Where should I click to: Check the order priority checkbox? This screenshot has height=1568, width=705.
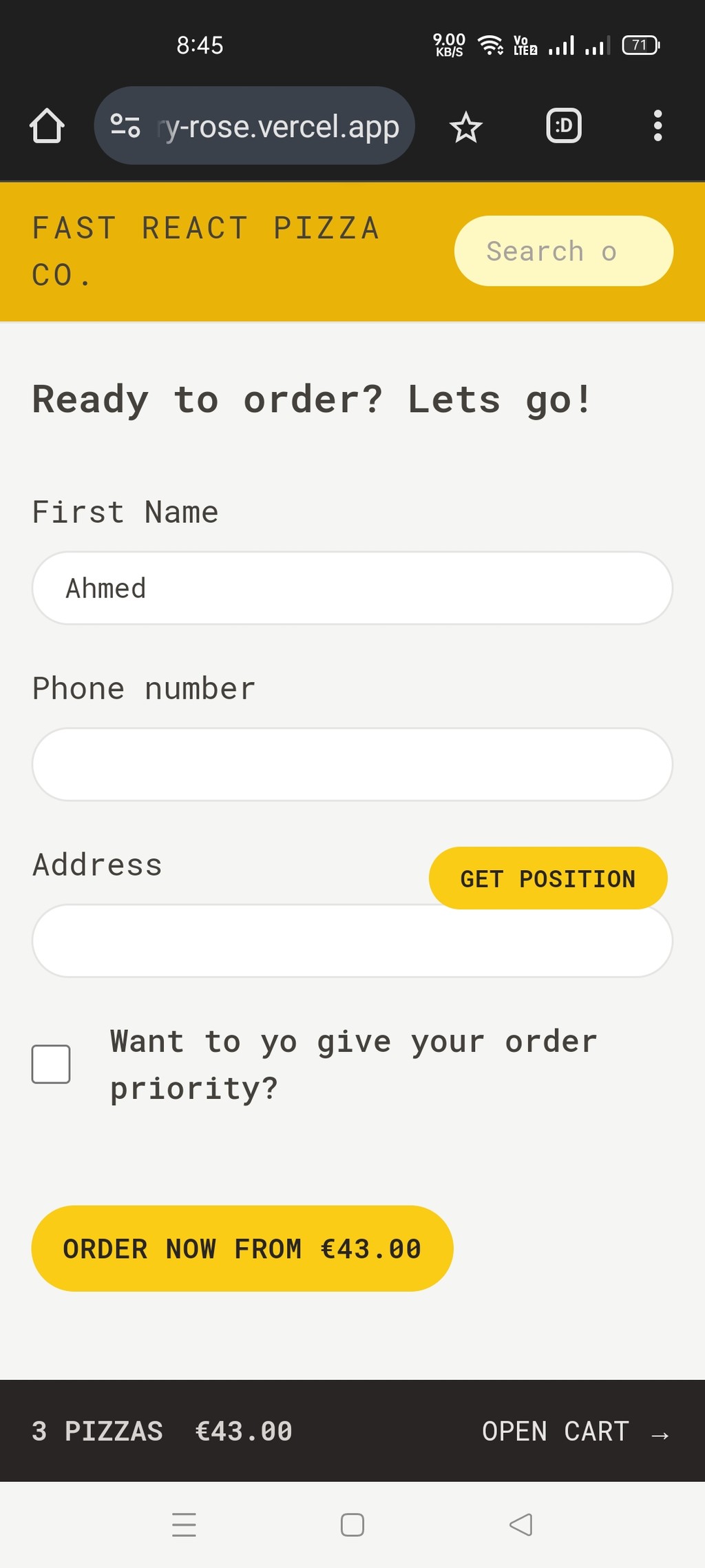point(51,1064)
